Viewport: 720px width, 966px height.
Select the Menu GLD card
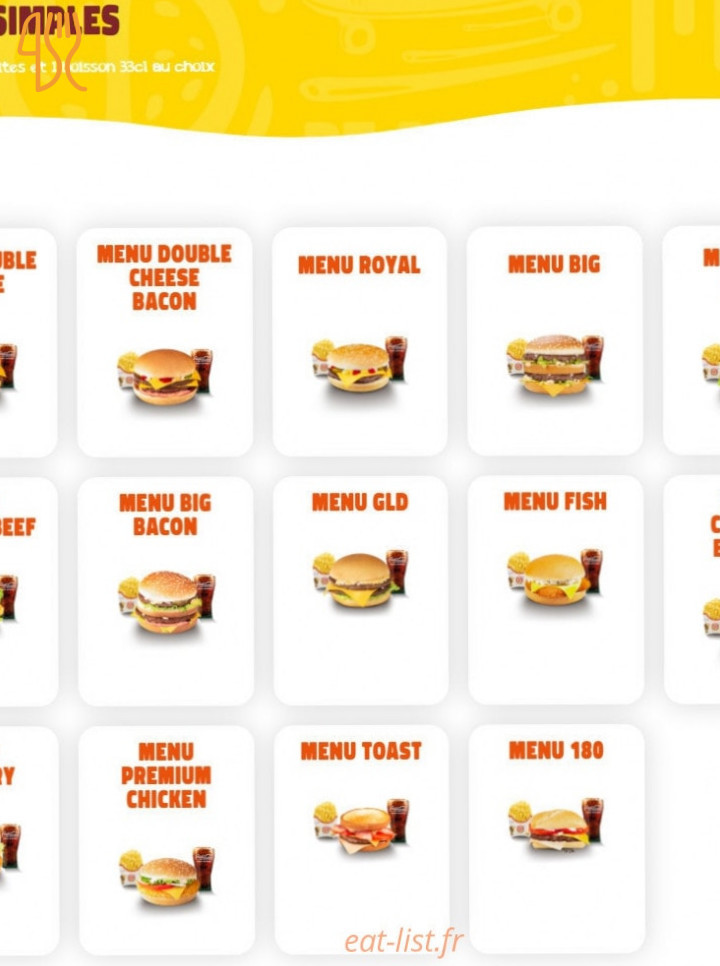coord(360,590)
